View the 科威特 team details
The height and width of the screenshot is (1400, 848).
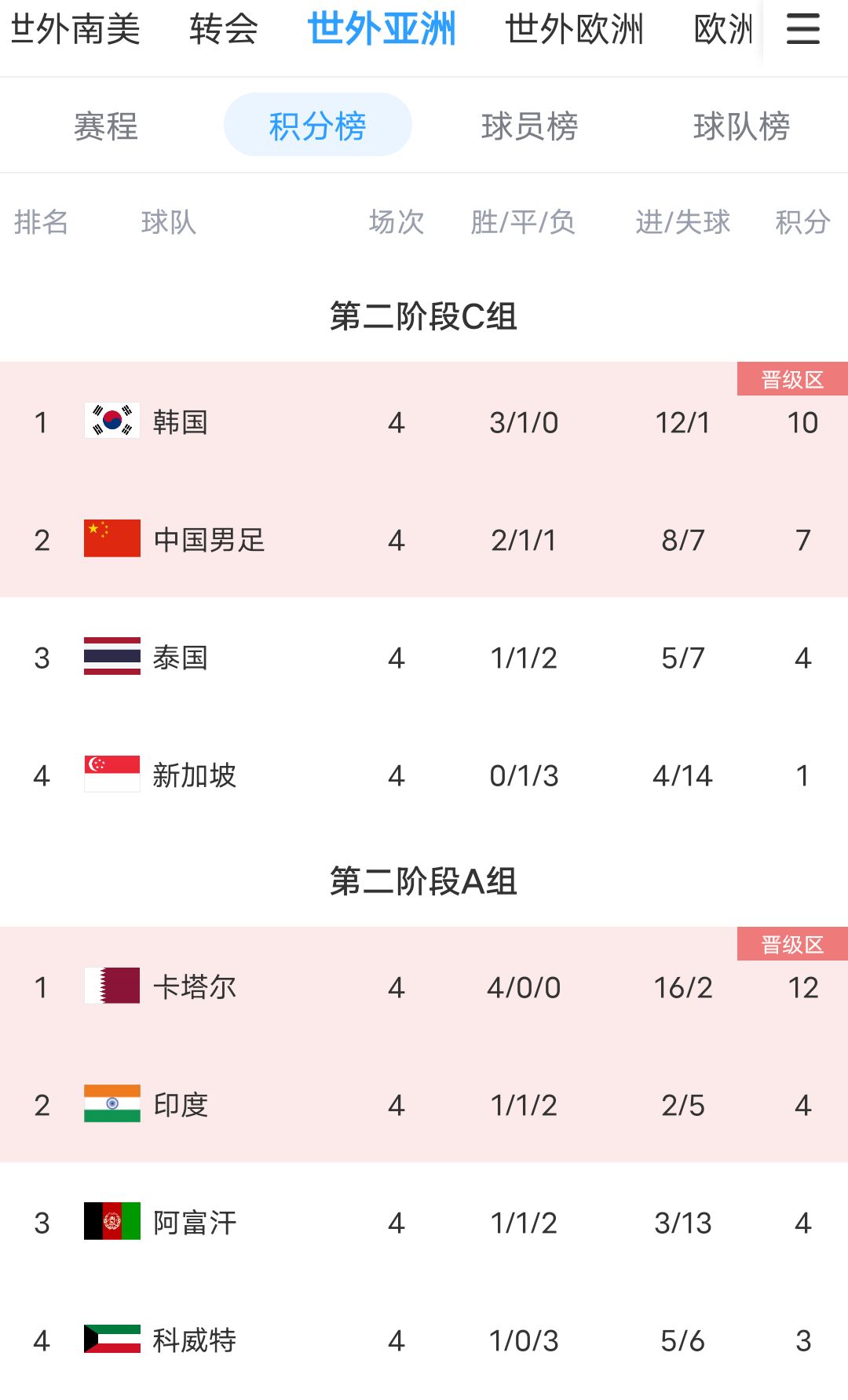tap(194, 1340)
